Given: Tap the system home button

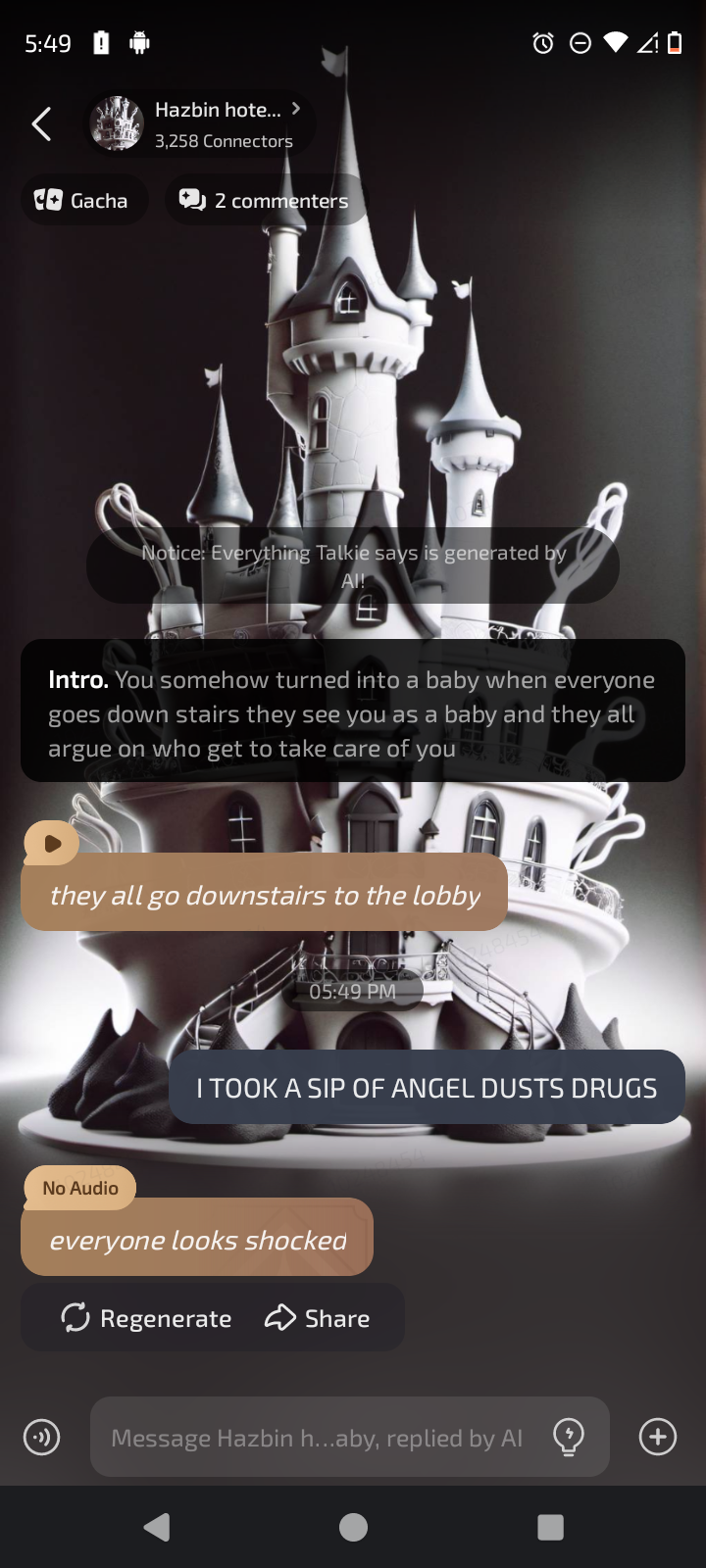Looking at the screenshot, I should point(353,1527).
